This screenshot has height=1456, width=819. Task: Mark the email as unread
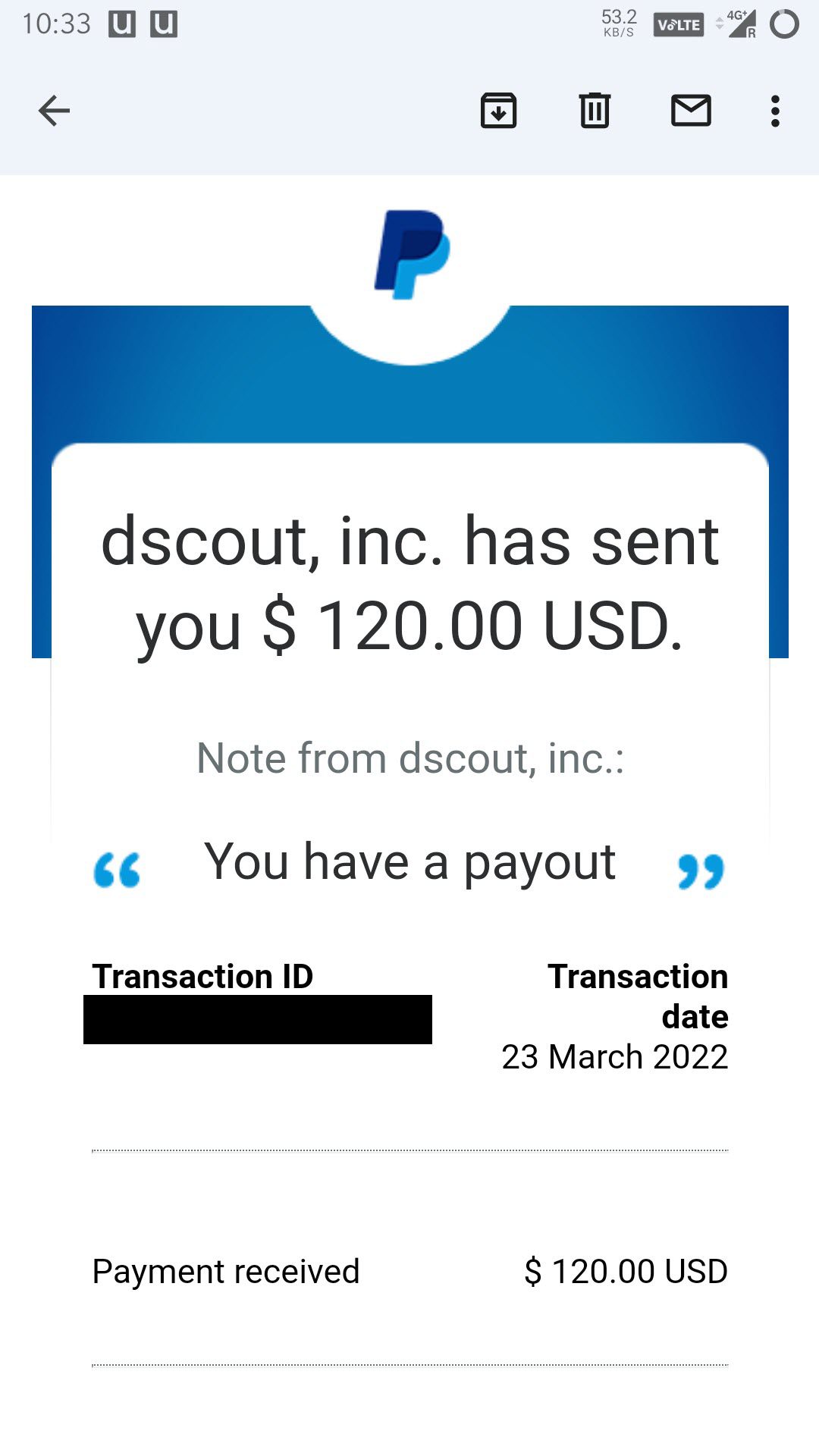point(691,111)
